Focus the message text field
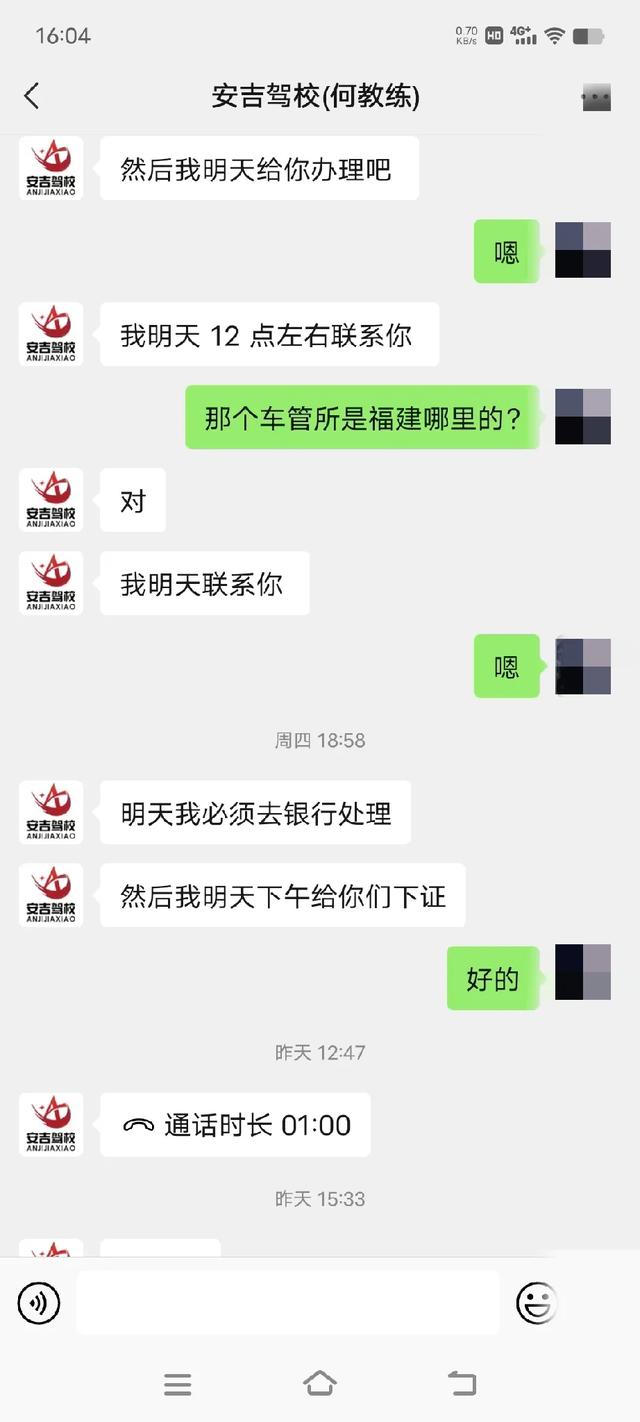This screenshot has height=1422, width=640. pos(288,1303)
